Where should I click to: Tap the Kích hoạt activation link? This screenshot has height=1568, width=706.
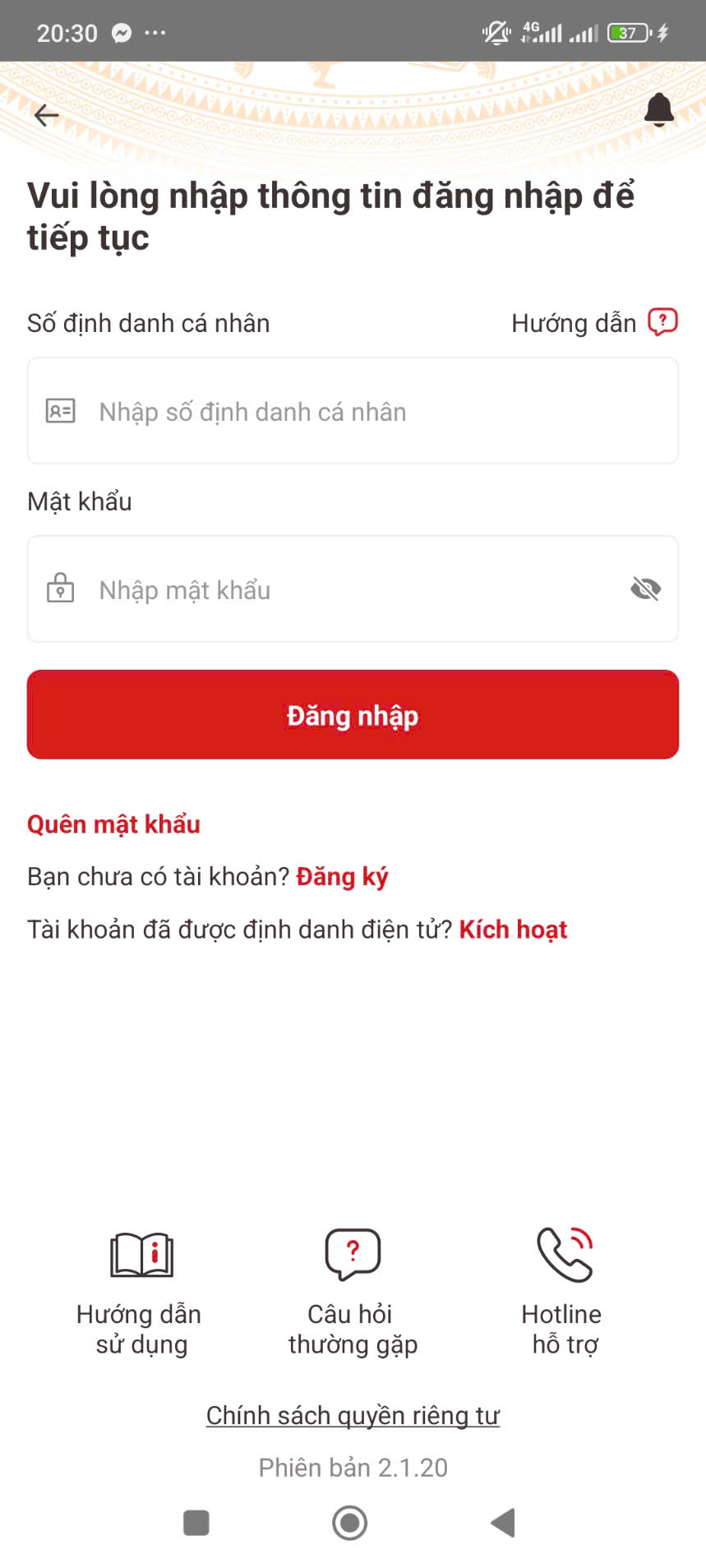click(x=513, y=929)
